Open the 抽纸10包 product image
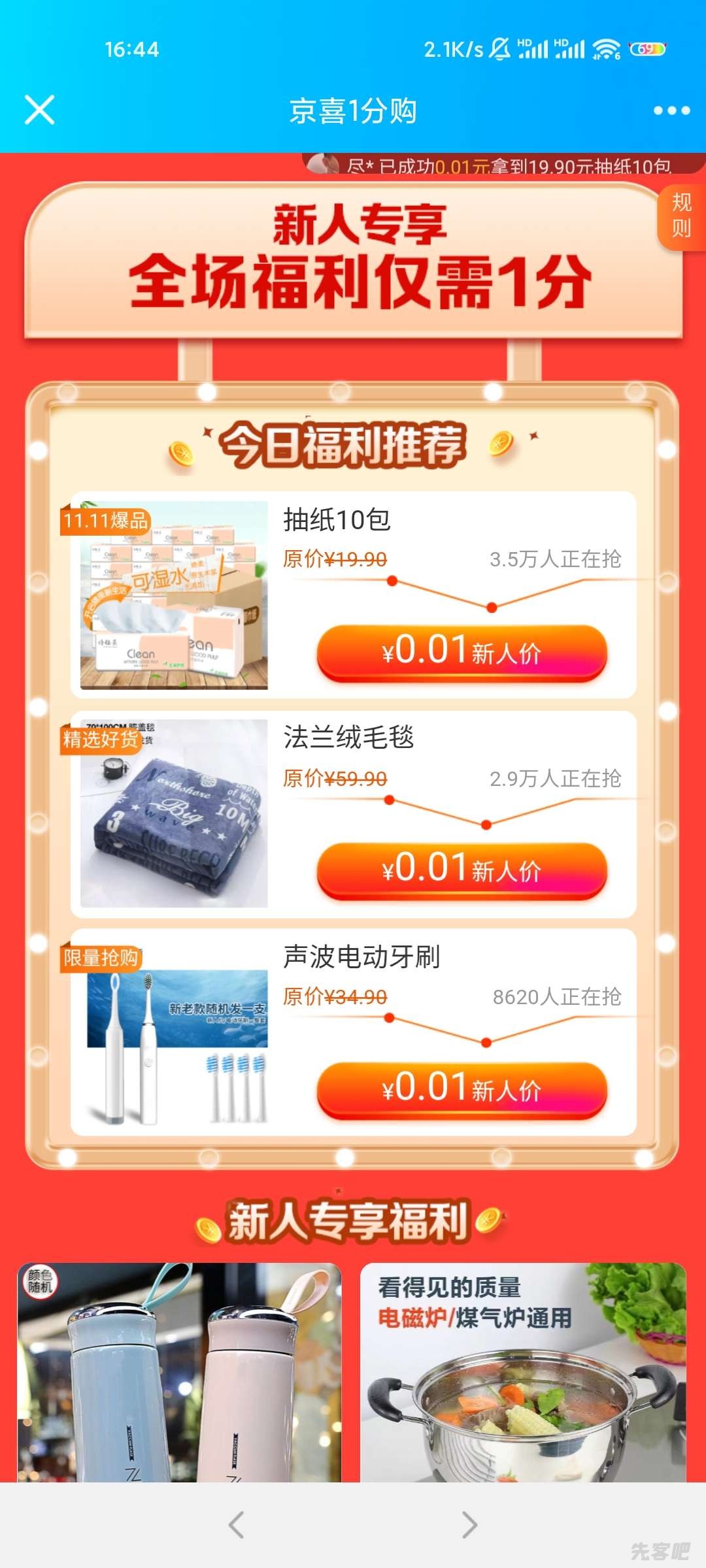Screen dimensions: 706x1568 tap(174, 595)
